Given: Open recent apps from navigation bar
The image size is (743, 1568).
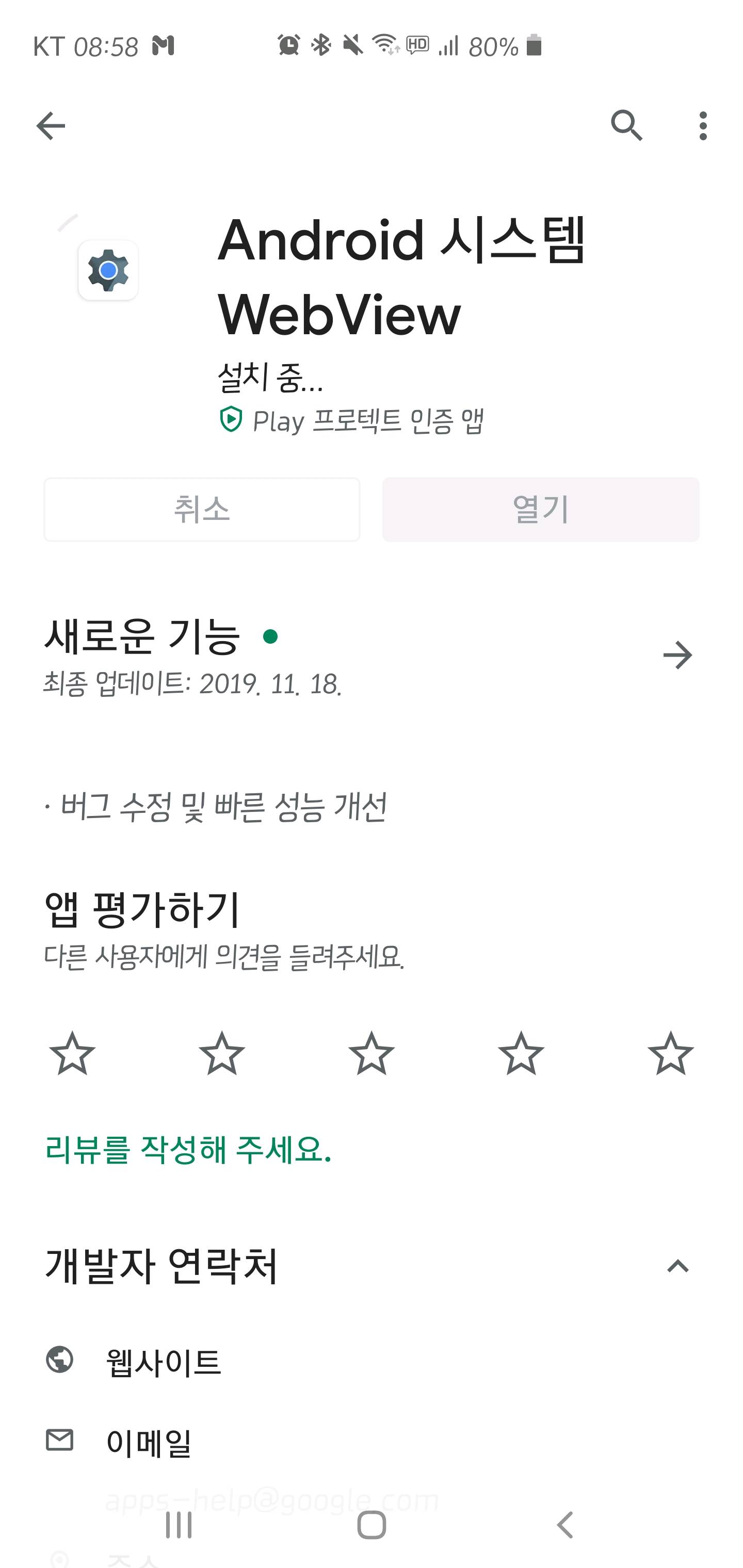Looking at the screenshot, I should [179, 1525].
